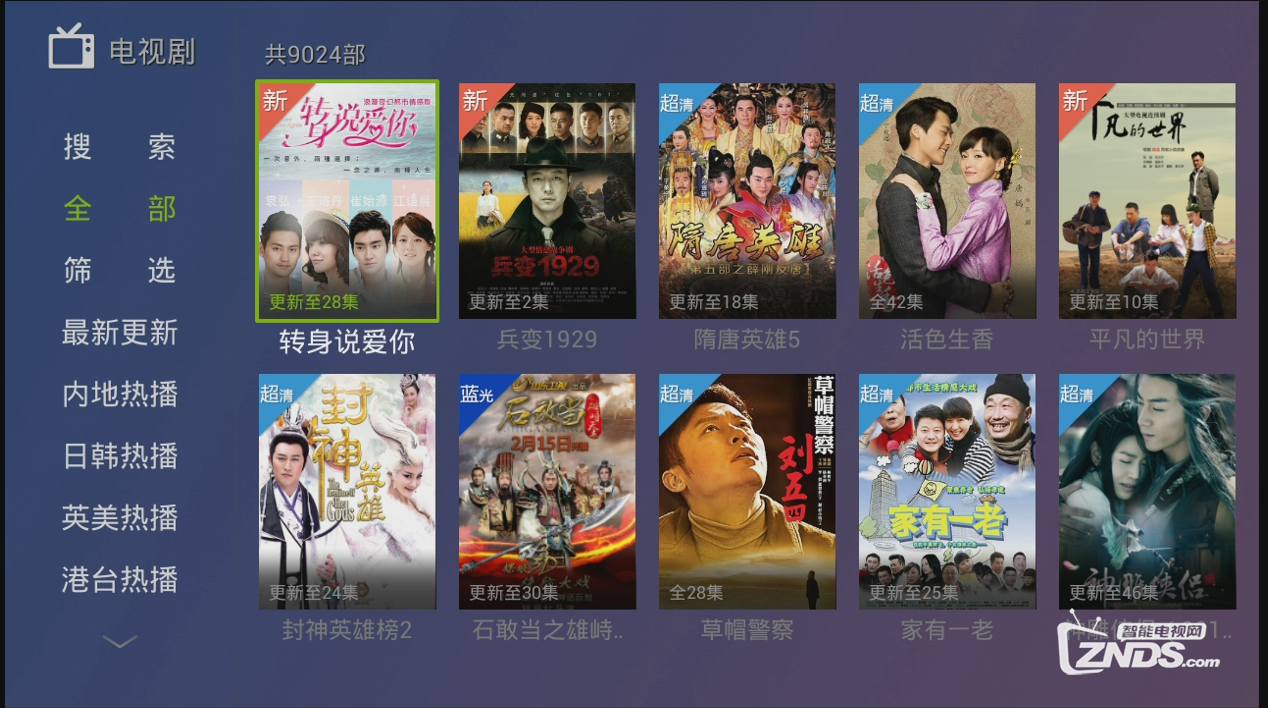Open the series 兵变1929
This screenshot has width=1268, height=708.
(547, 201)
